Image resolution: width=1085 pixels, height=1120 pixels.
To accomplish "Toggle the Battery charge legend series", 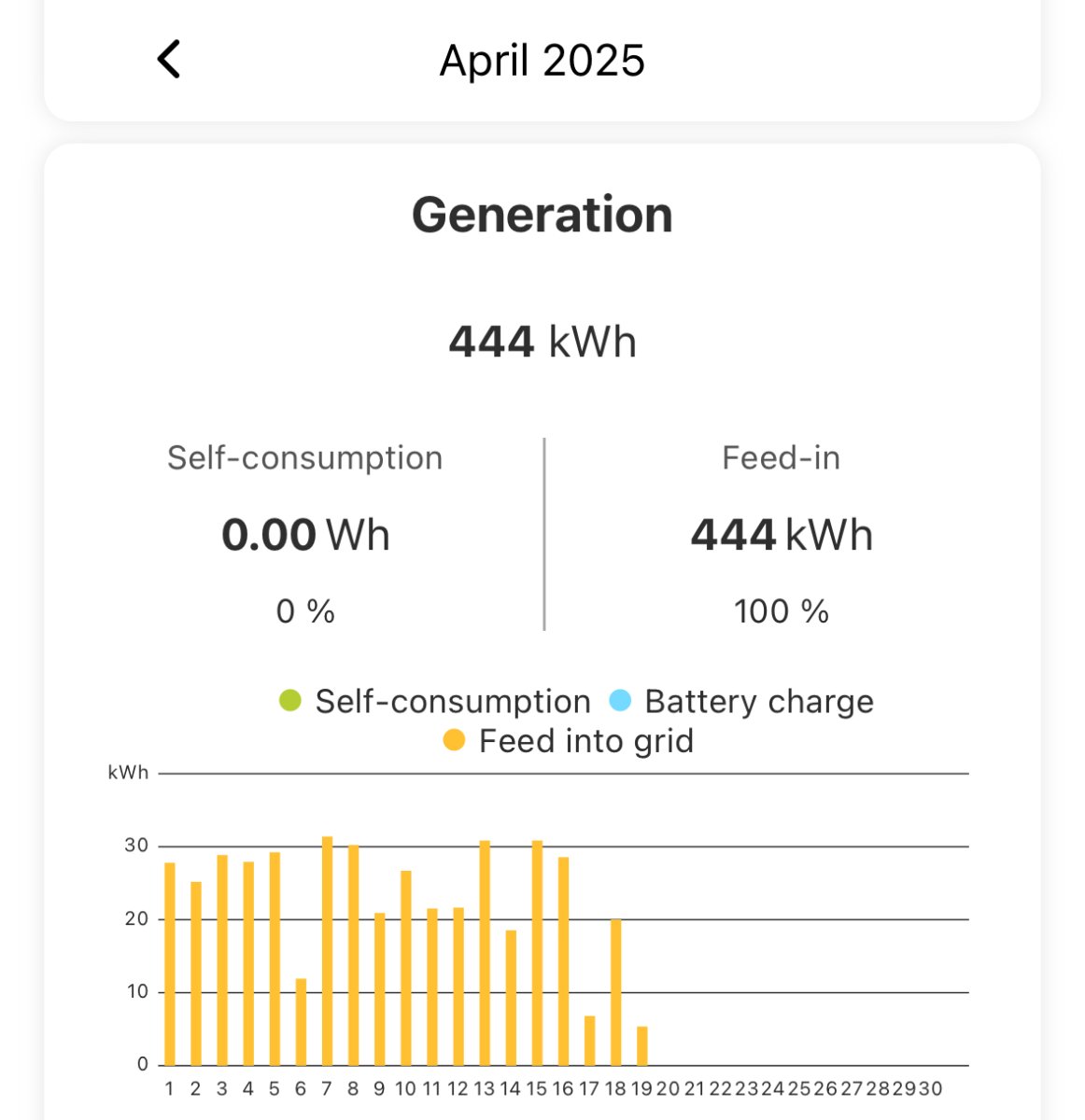I will (x=741, y=701).
